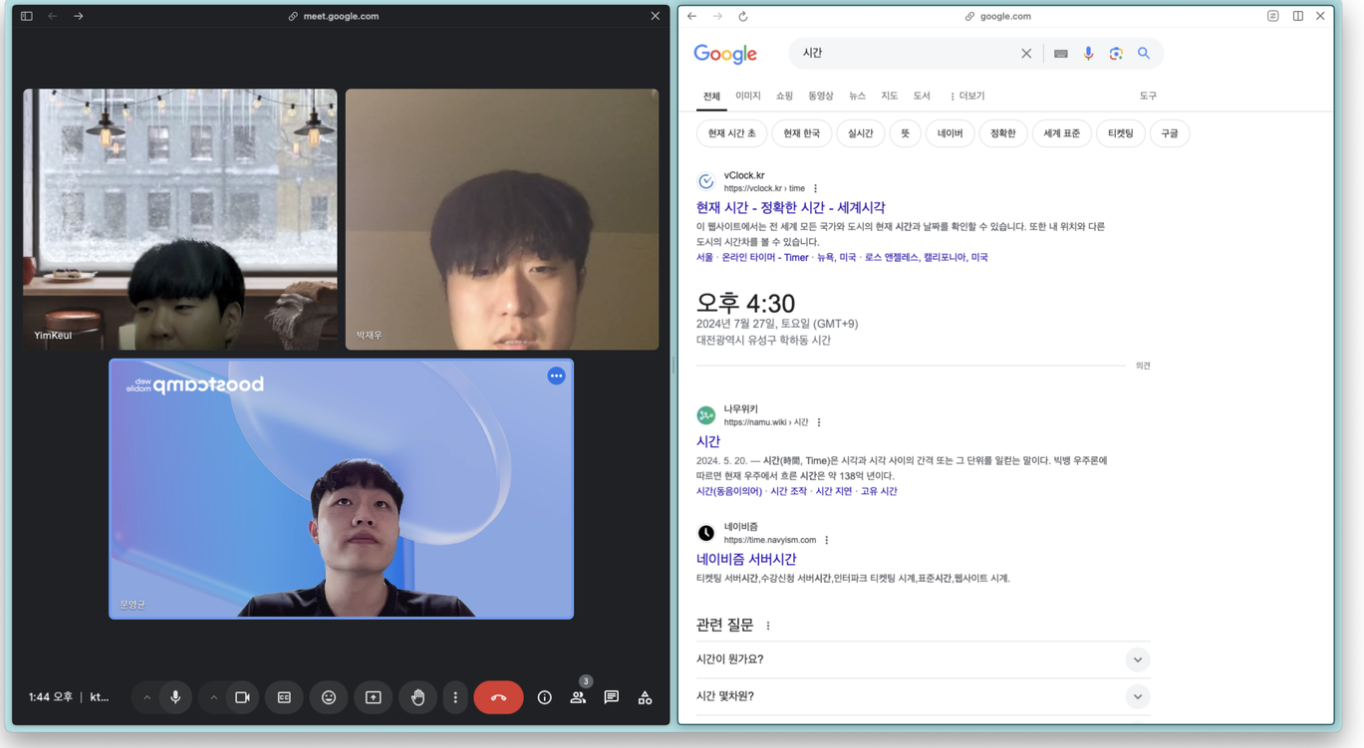
Task: Select the 현재 한국 suggestion chip
Action: point(801,133)
